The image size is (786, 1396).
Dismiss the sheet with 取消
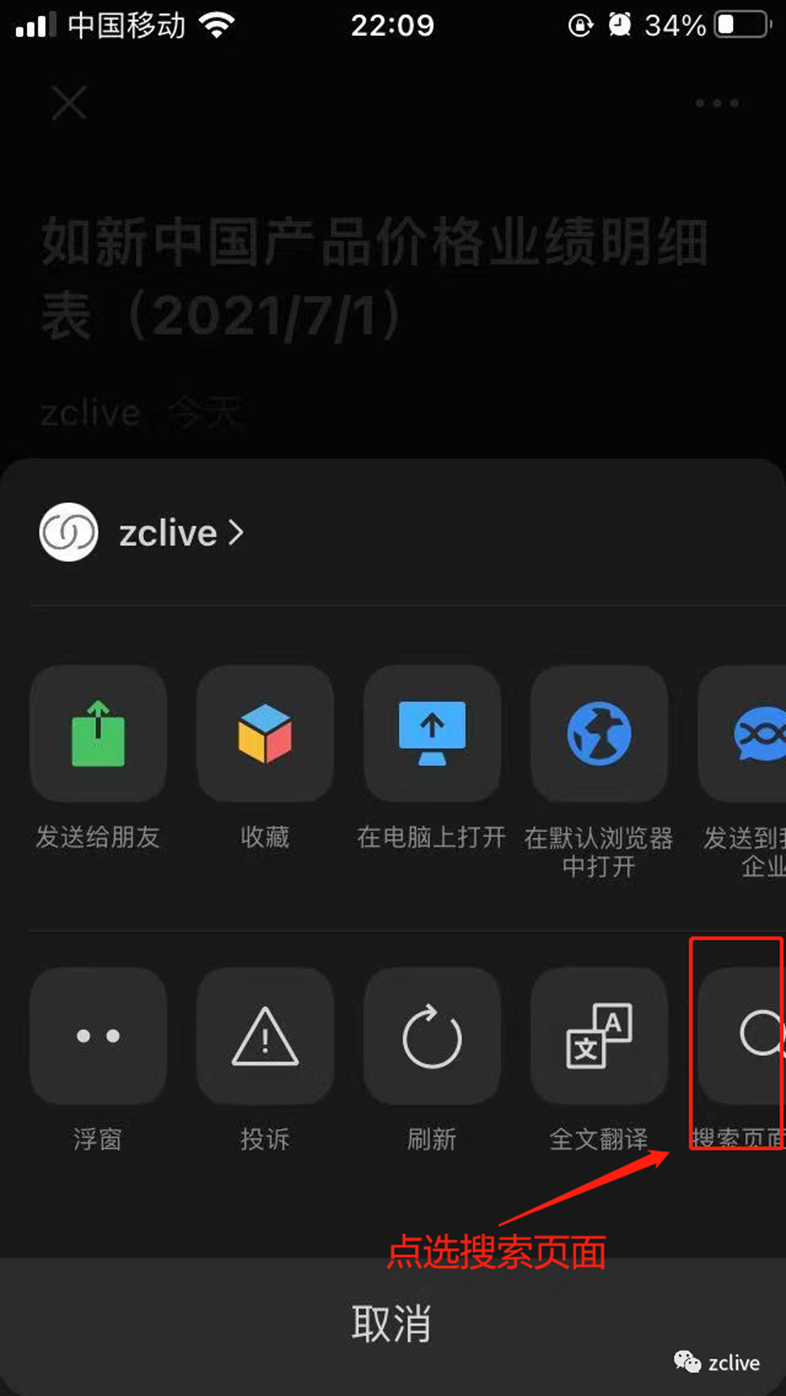[x=392, y=1323]
